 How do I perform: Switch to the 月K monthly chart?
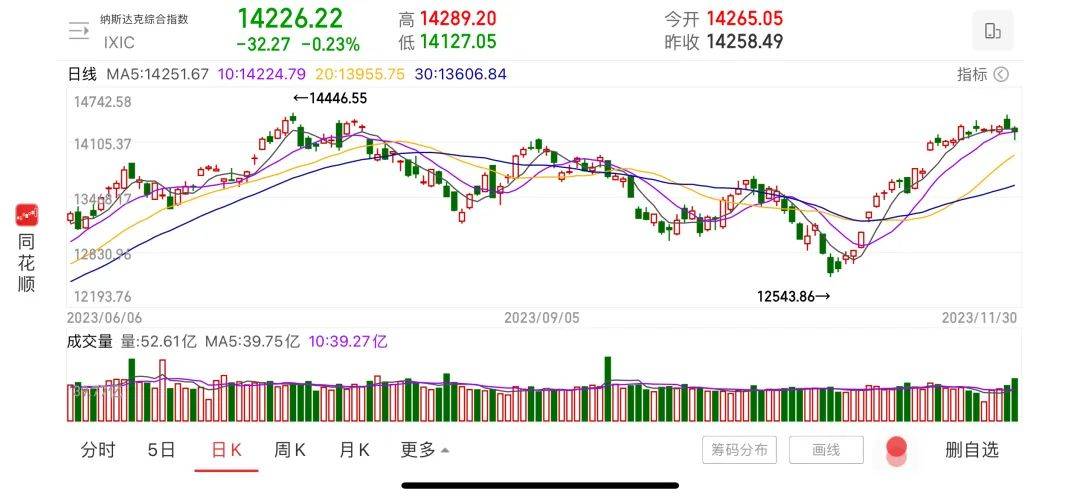(x=354, y=450)
